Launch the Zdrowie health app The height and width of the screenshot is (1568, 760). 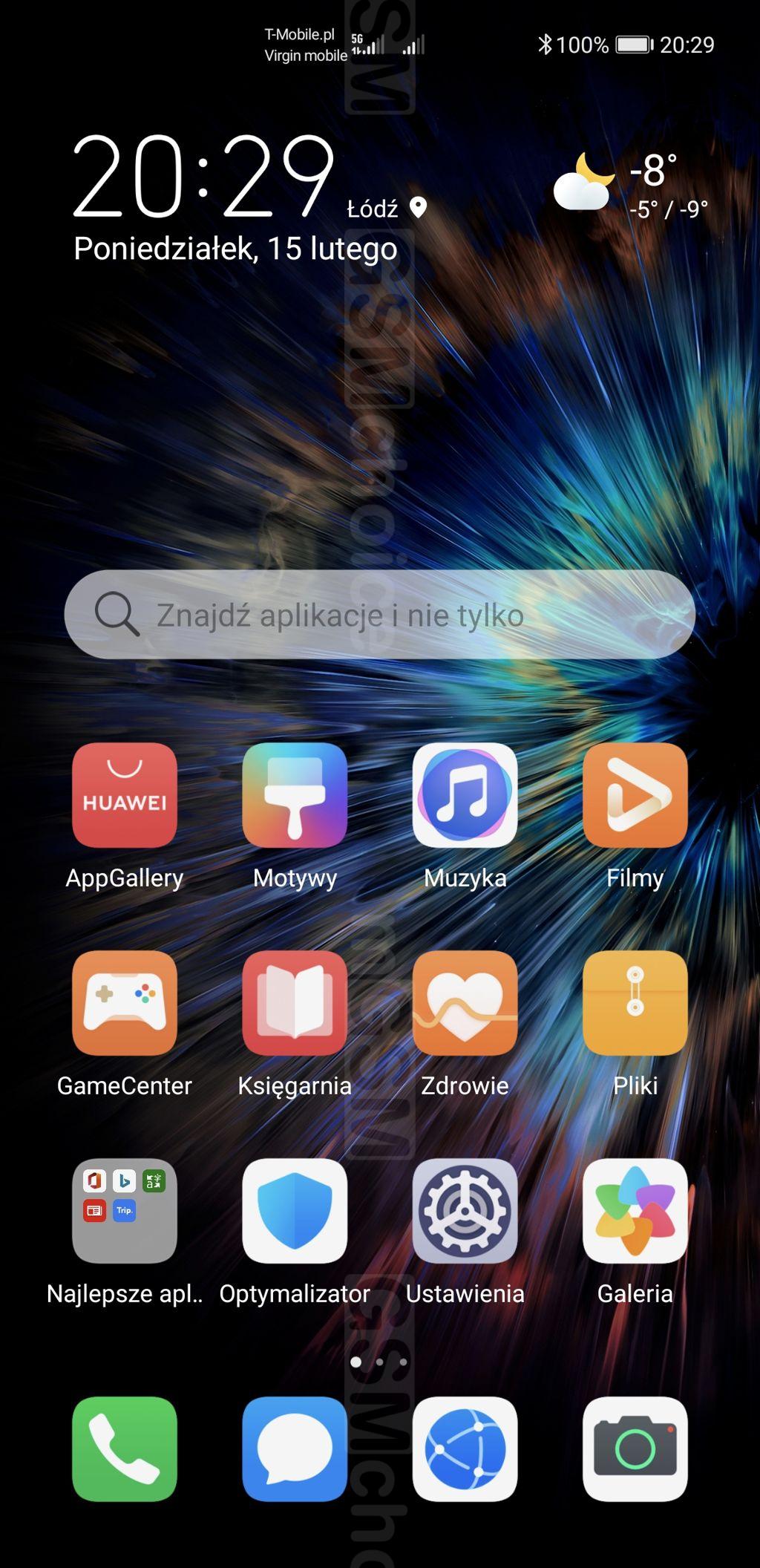coord(465,1003)
